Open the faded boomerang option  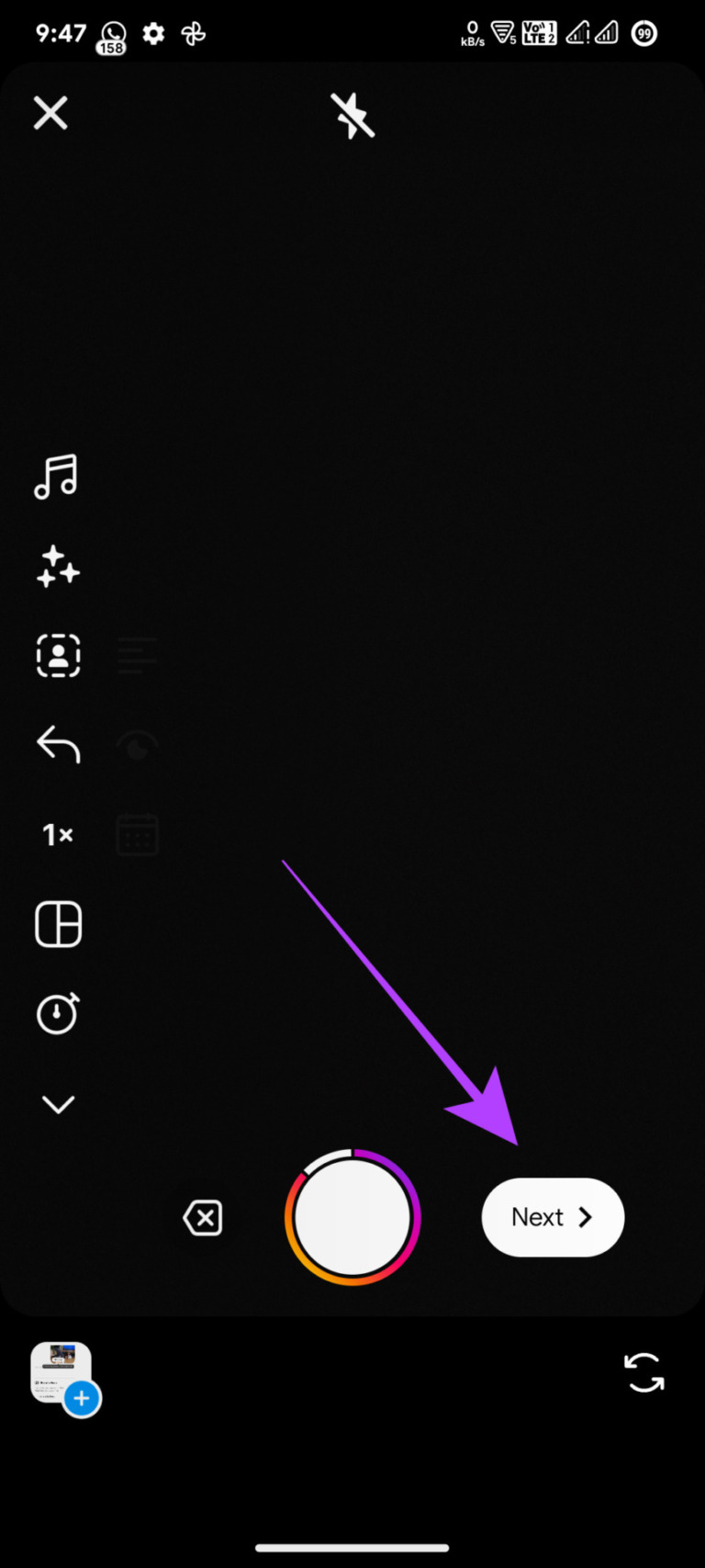pyautogui.click(x=138, y=745)
